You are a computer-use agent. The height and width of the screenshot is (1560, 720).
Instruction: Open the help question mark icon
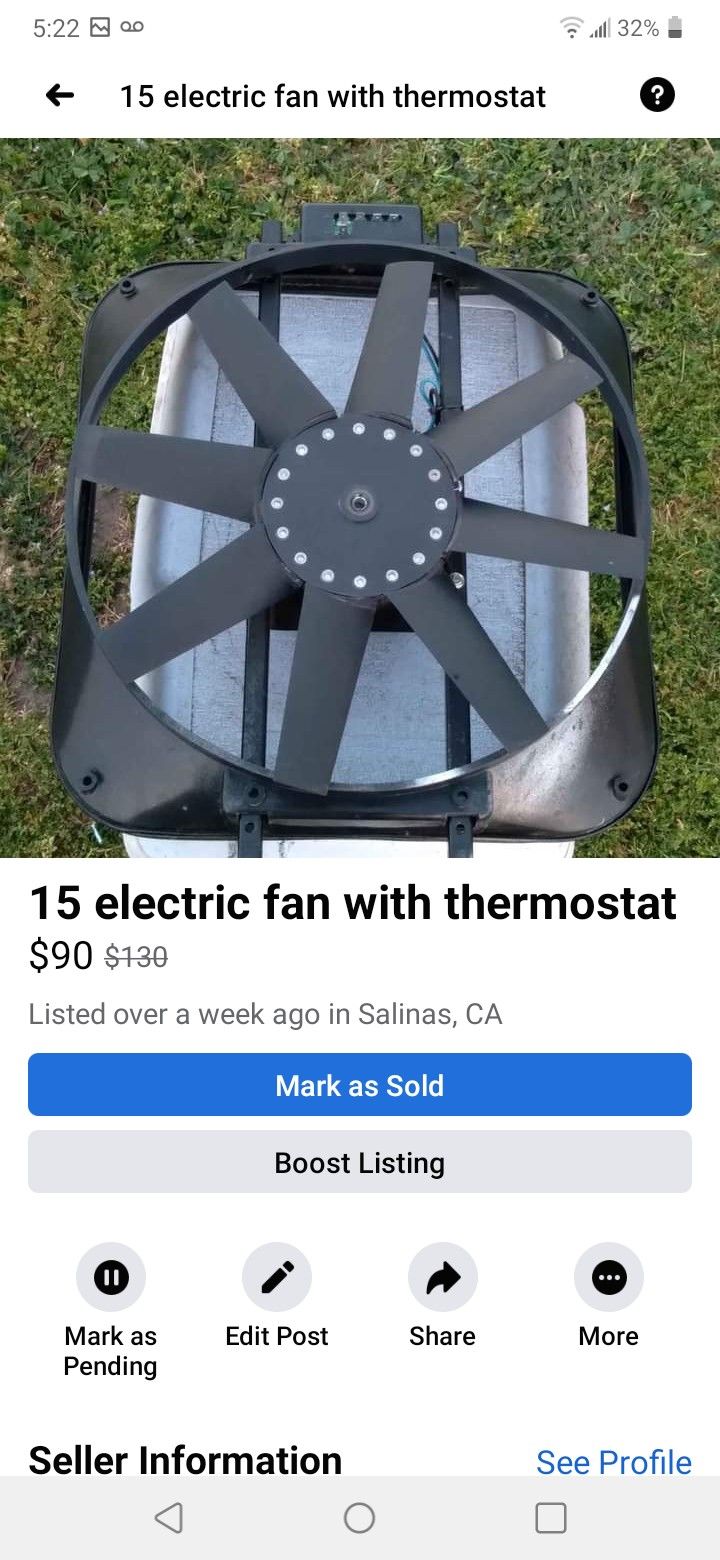(657, 96)
